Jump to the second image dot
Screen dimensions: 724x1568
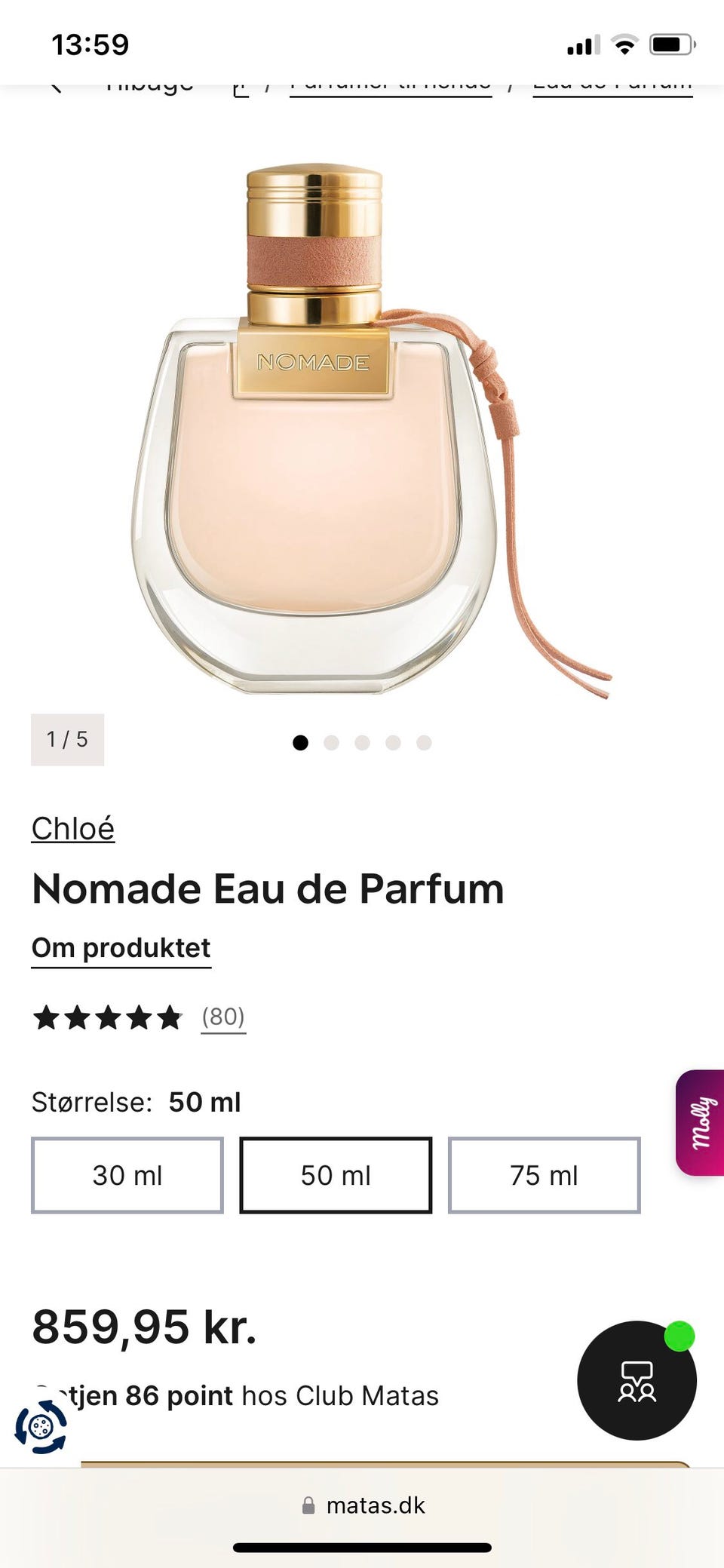(331, 743)
